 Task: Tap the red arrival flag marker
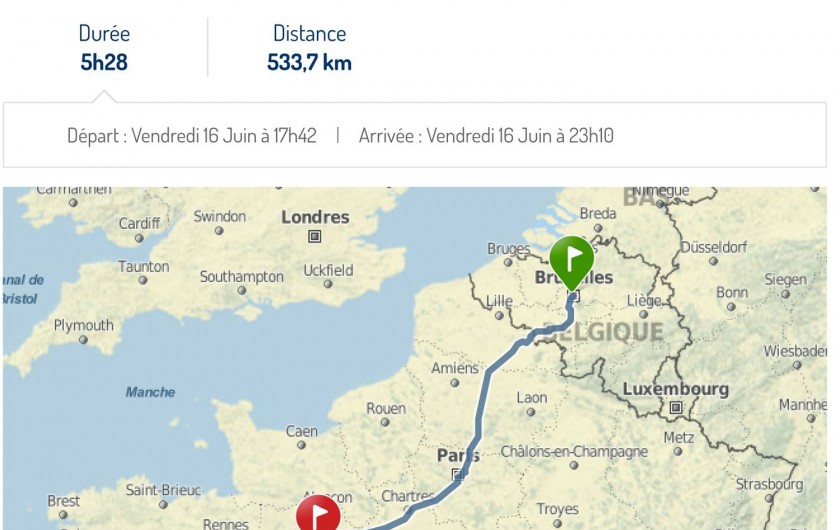point(318,514)
